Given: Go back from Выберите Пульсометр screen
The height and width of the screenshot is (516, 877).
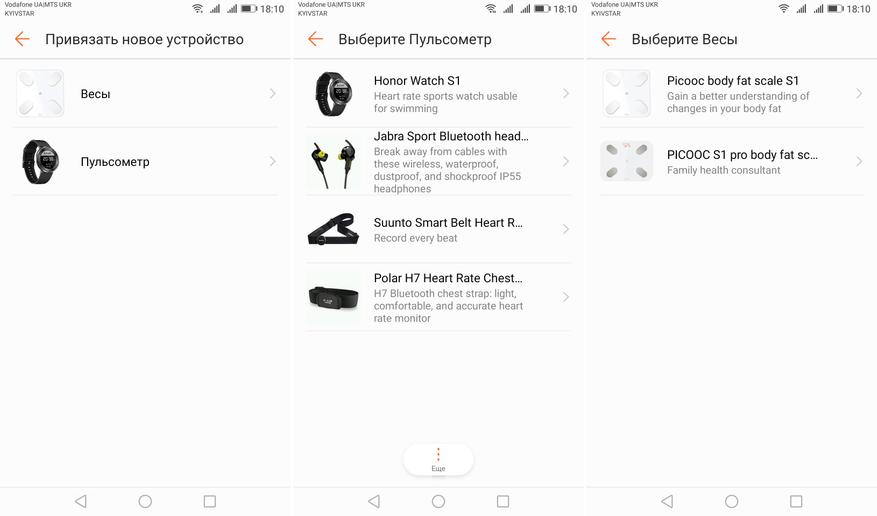Looking at the screenshot, I should point(315,39).
